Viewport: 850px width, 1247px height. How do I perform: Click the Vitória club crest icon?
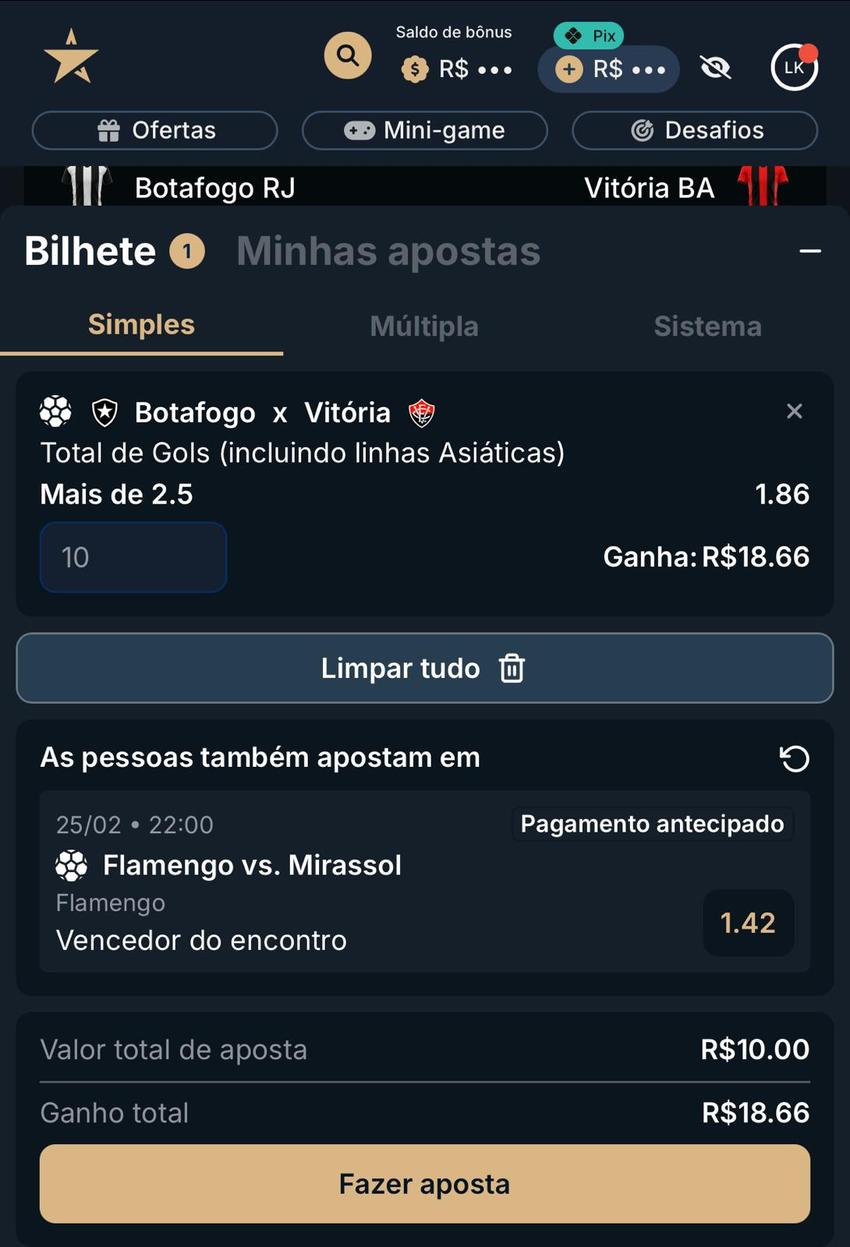point(421,412)
